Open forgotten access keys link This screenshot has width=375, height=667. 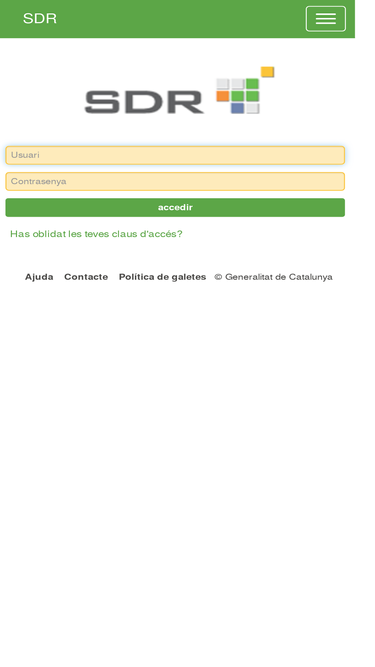[96, 234]
